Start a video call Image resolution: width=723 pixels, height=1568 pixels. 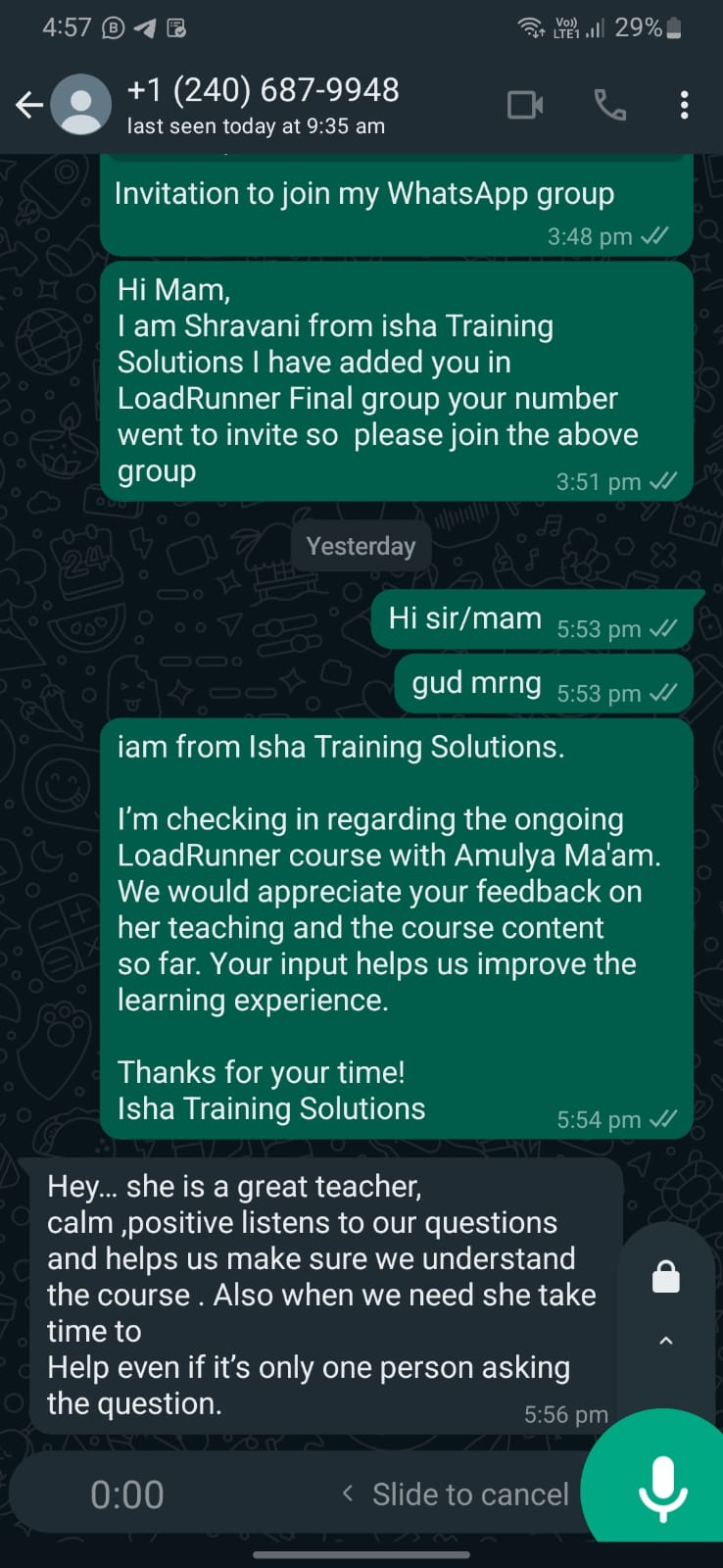(525, 105)
